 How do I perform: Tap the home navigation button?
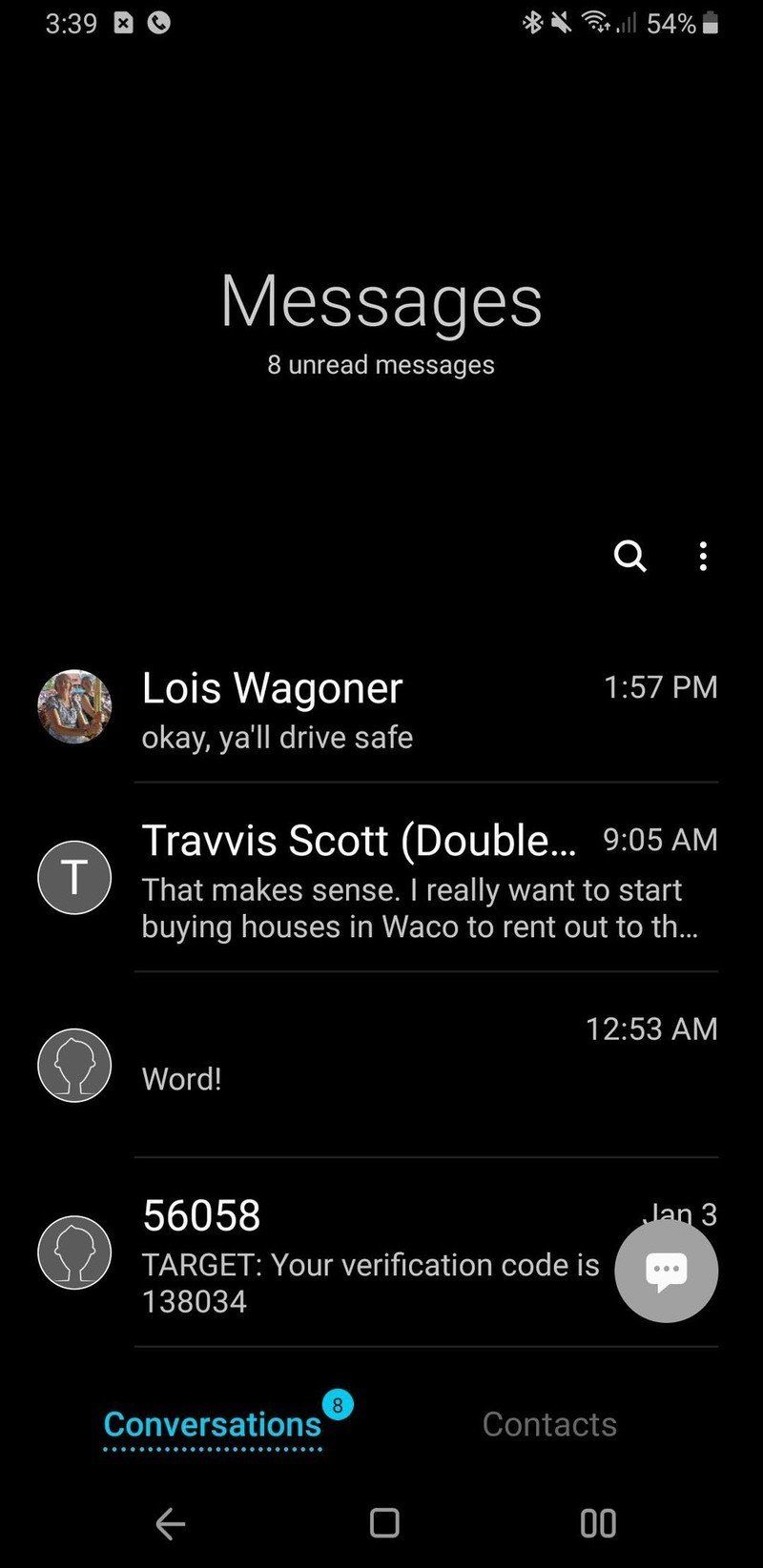click(381, 1523)
